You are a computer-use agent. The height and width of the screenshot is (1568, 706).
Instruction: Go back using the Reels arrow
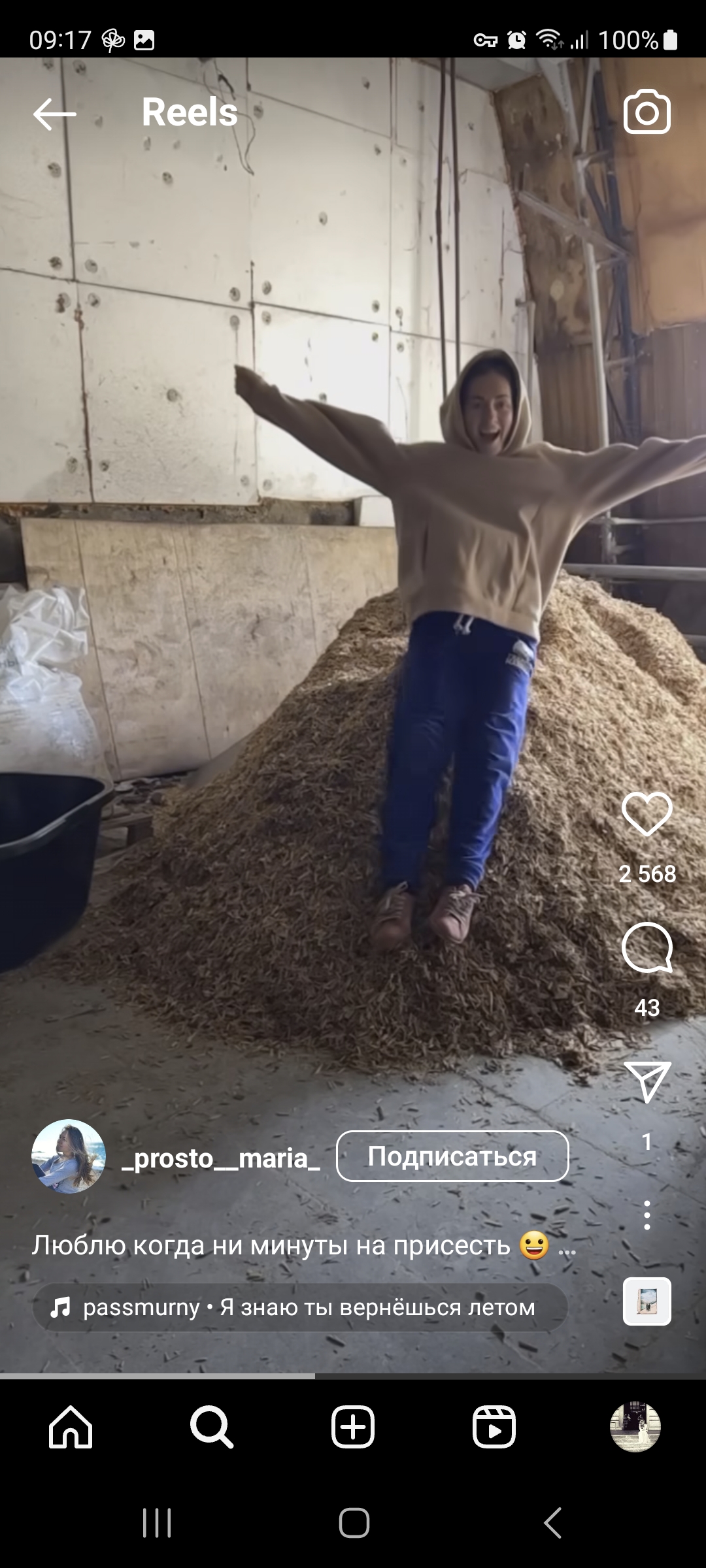pos(55,114)
